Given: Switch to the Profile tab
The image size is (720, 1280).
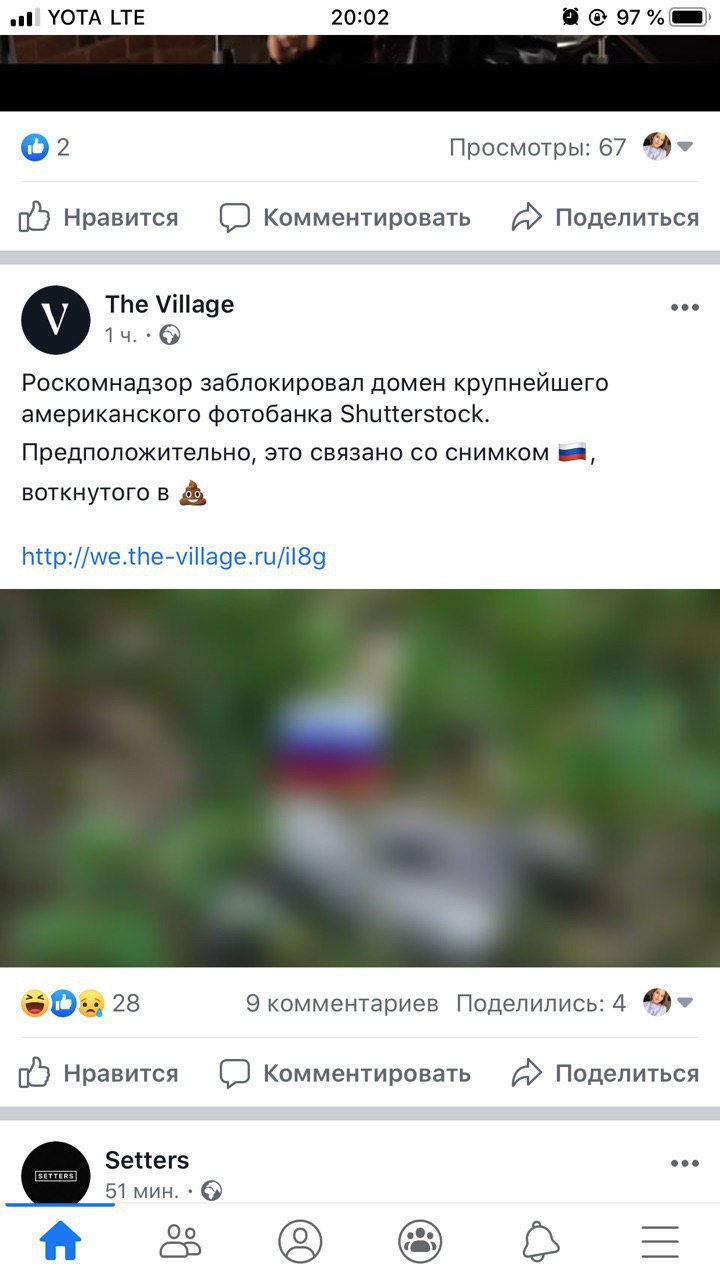Looking at the screenshot, I should point(300,1242).
